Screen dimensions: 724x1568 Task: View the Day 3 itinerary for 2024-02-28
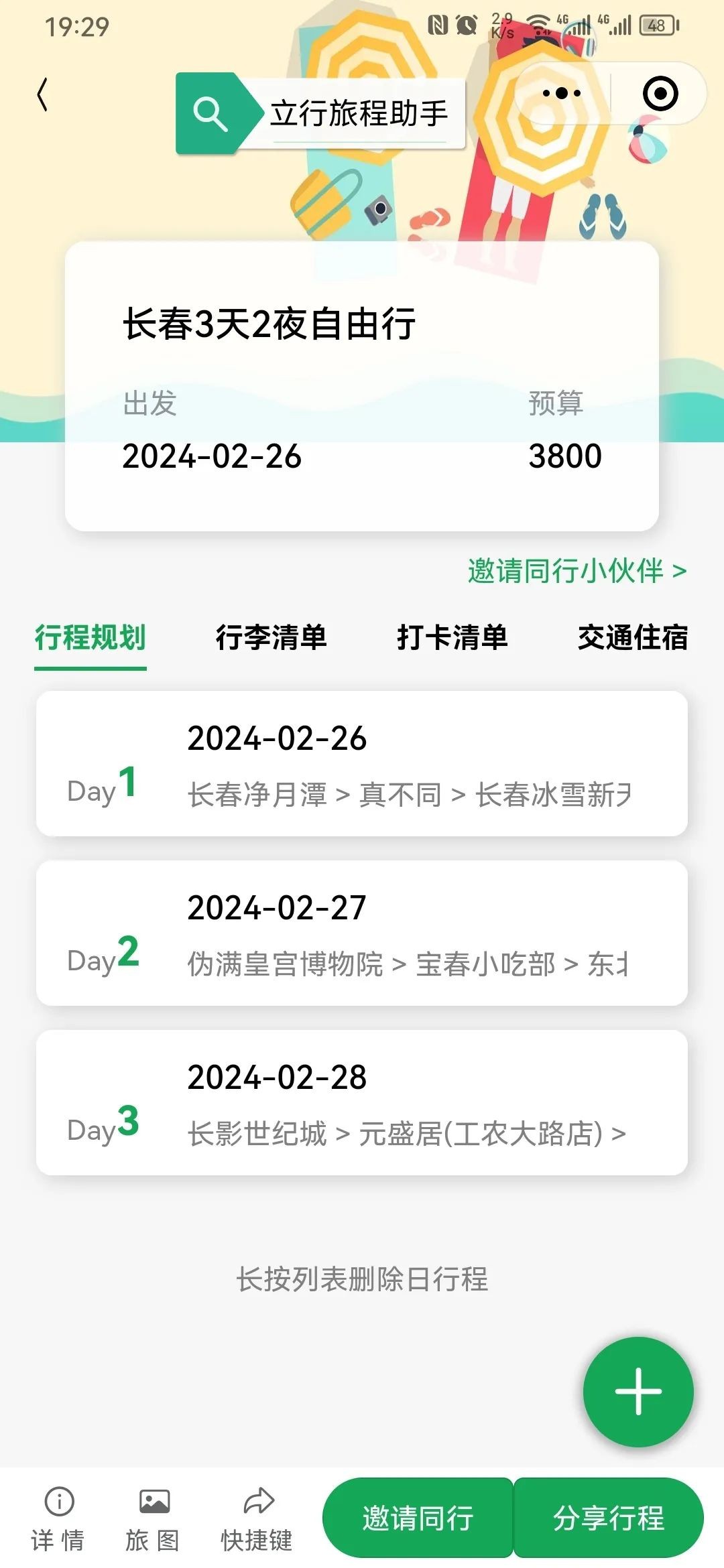tap(362, 1103)
